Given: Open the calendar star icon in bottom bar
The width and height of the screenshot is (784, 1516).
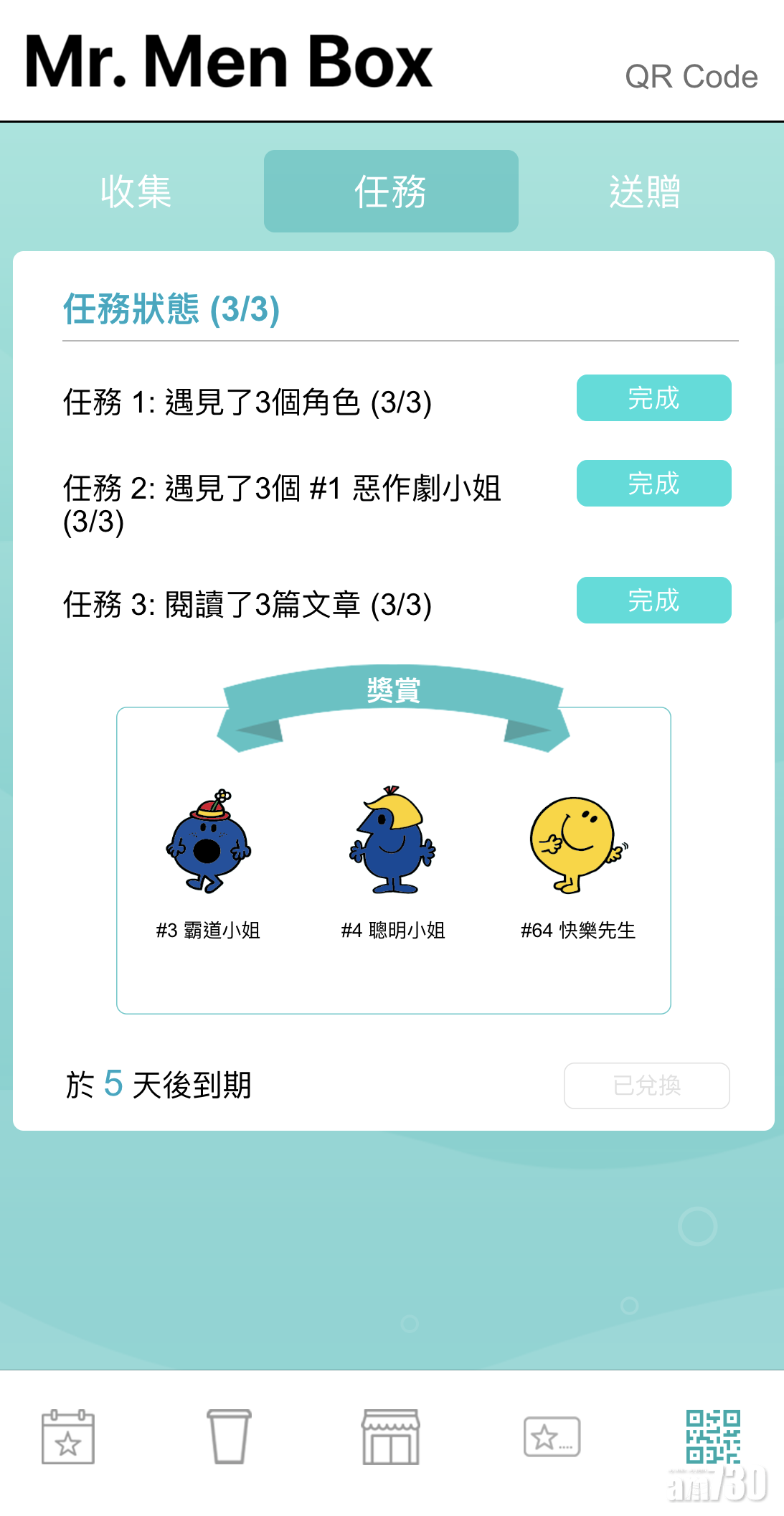Looking at the screenshot, I should click(68, 1437).
